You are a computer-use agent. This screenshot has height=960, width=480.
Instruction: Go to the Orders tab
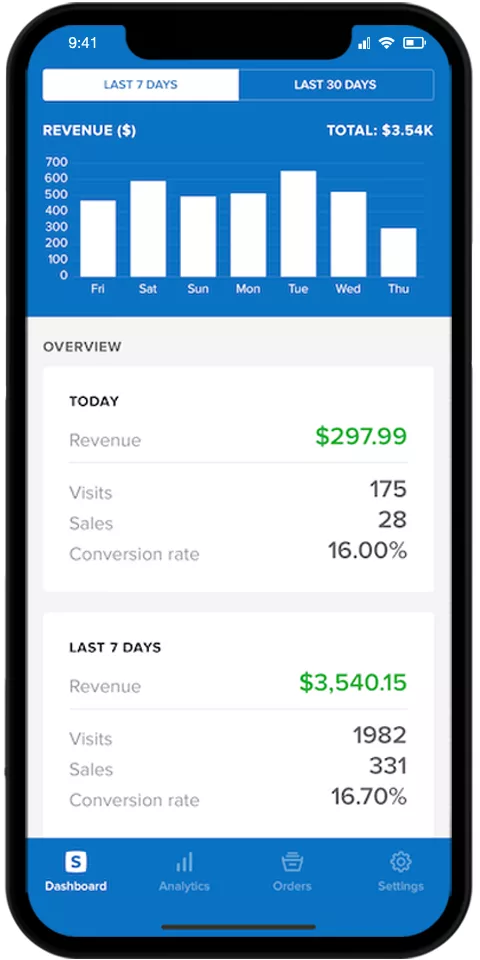292,872
